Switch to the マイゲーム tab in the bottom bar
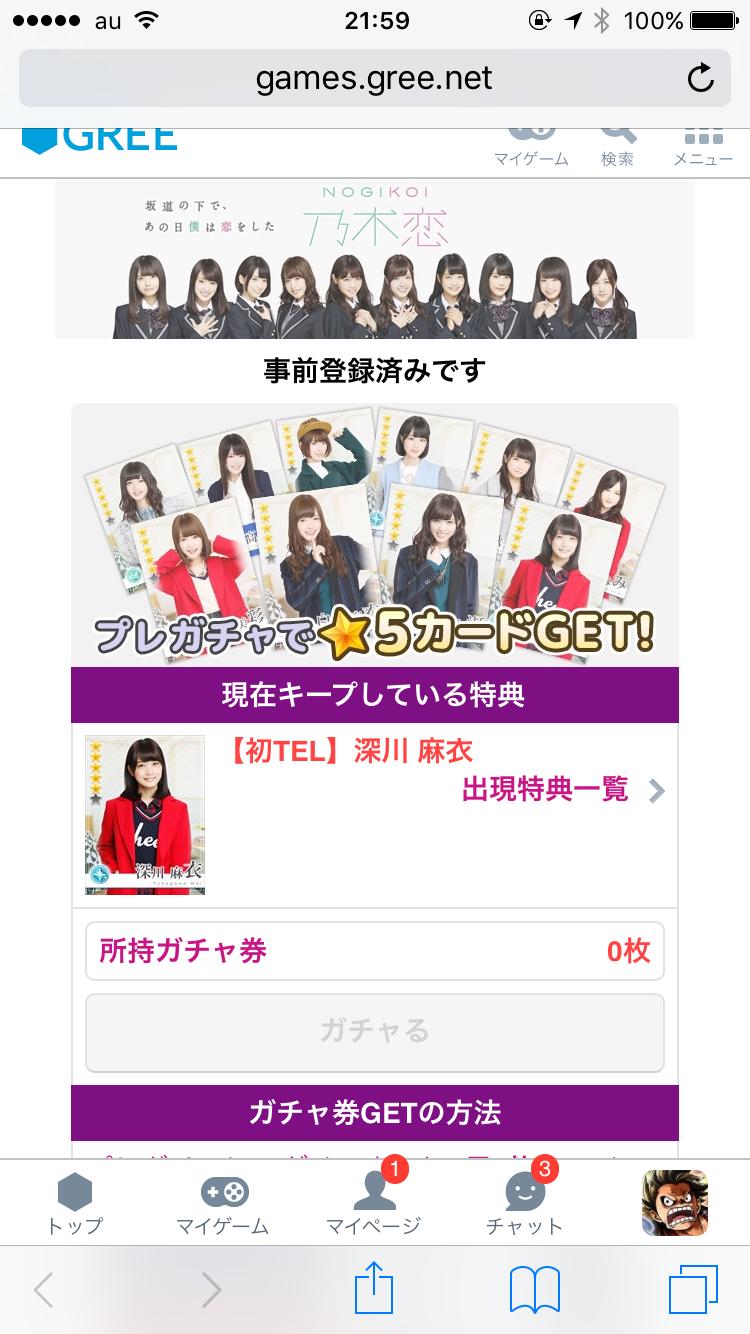The width and height of the screenshot is (750, 1334). [223, 1203]
